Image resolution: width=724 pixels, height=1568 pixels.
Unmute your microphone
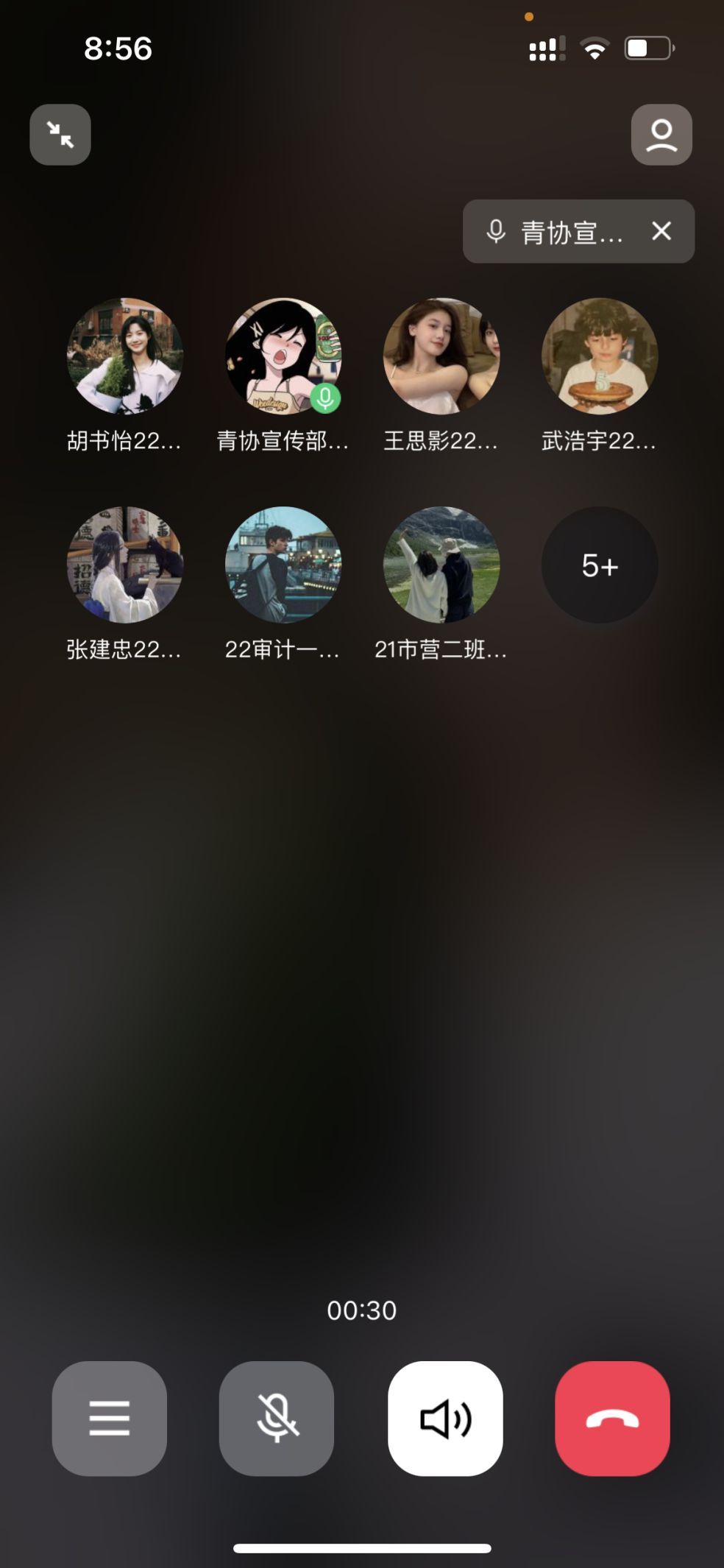[277, 1418]
